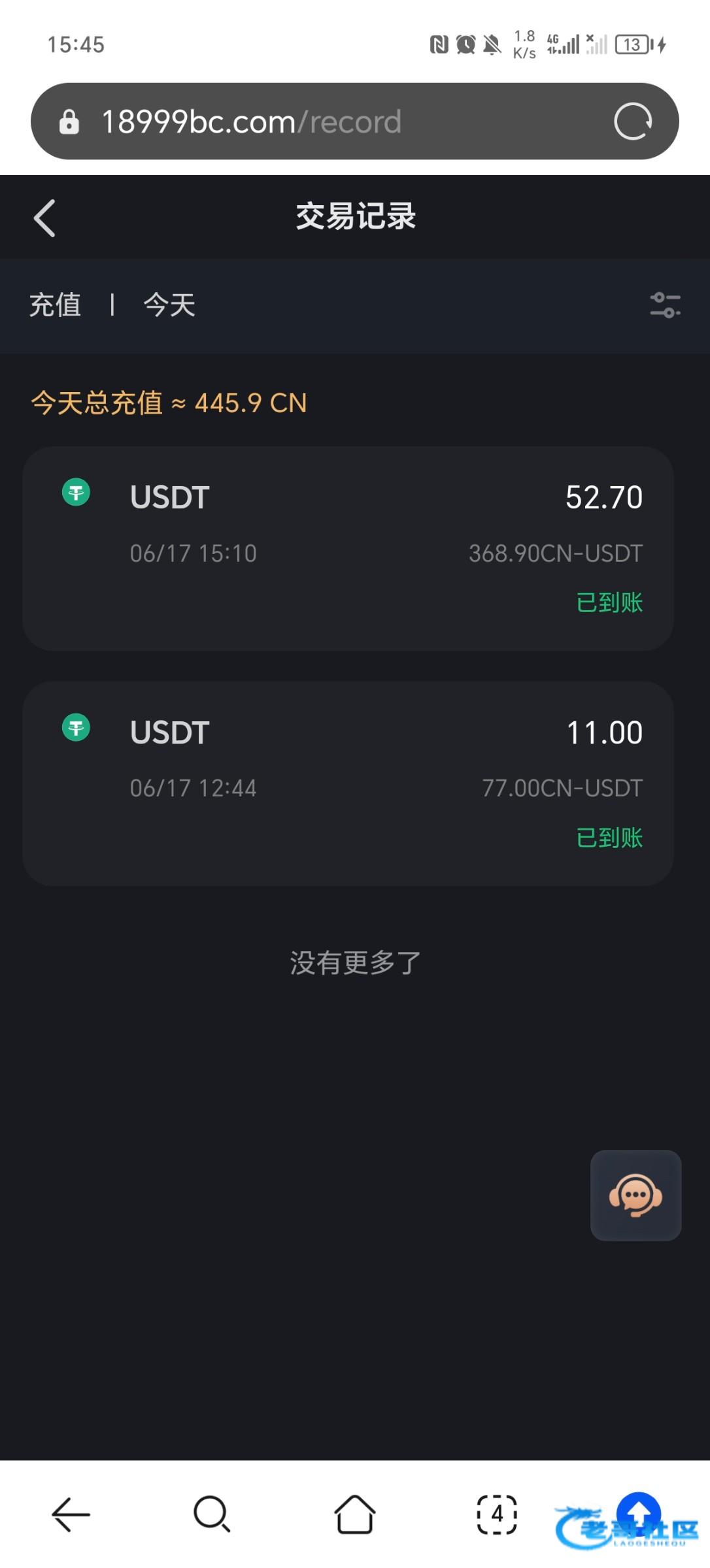Open the 11.00 USDT deposit record

(x=348, y=783)
